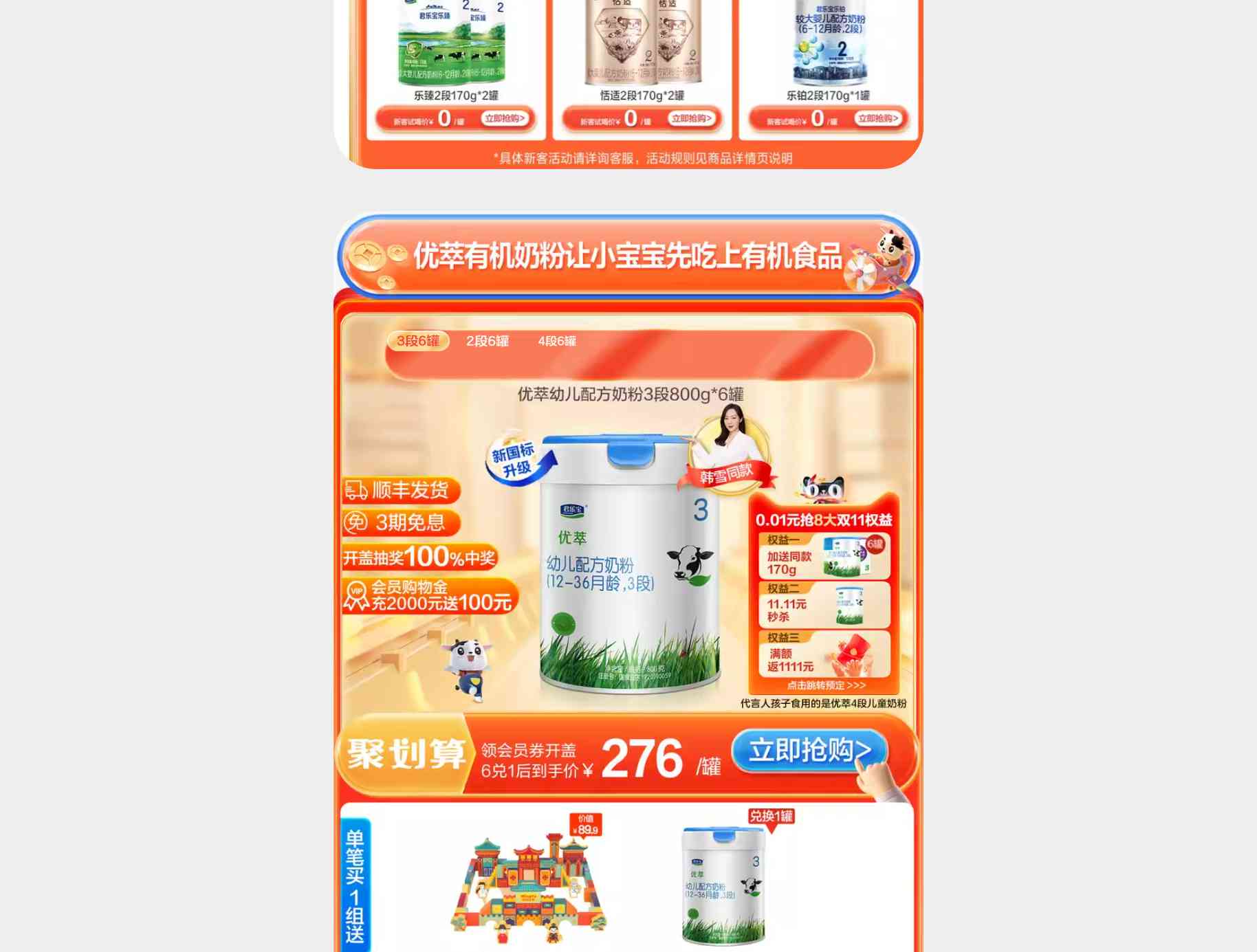This screenshot has height=952, width=1257.
Task: Tap 立即抢购 for 乐铂2段170g*1罐
Action: (x=877, y=118)
